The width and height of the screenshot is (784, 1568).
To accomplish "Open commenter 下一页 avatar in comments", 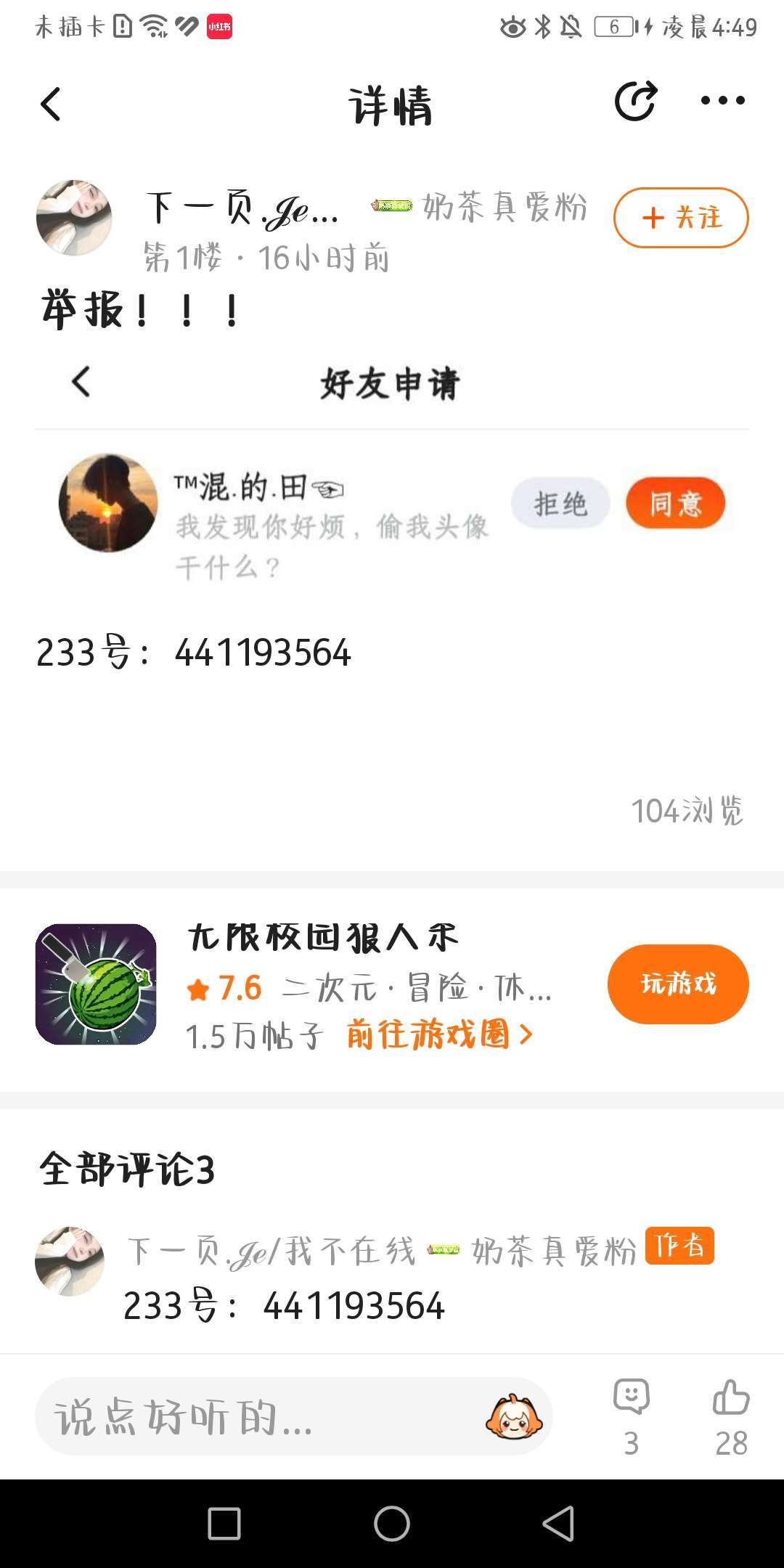I will click(70, 1261).
